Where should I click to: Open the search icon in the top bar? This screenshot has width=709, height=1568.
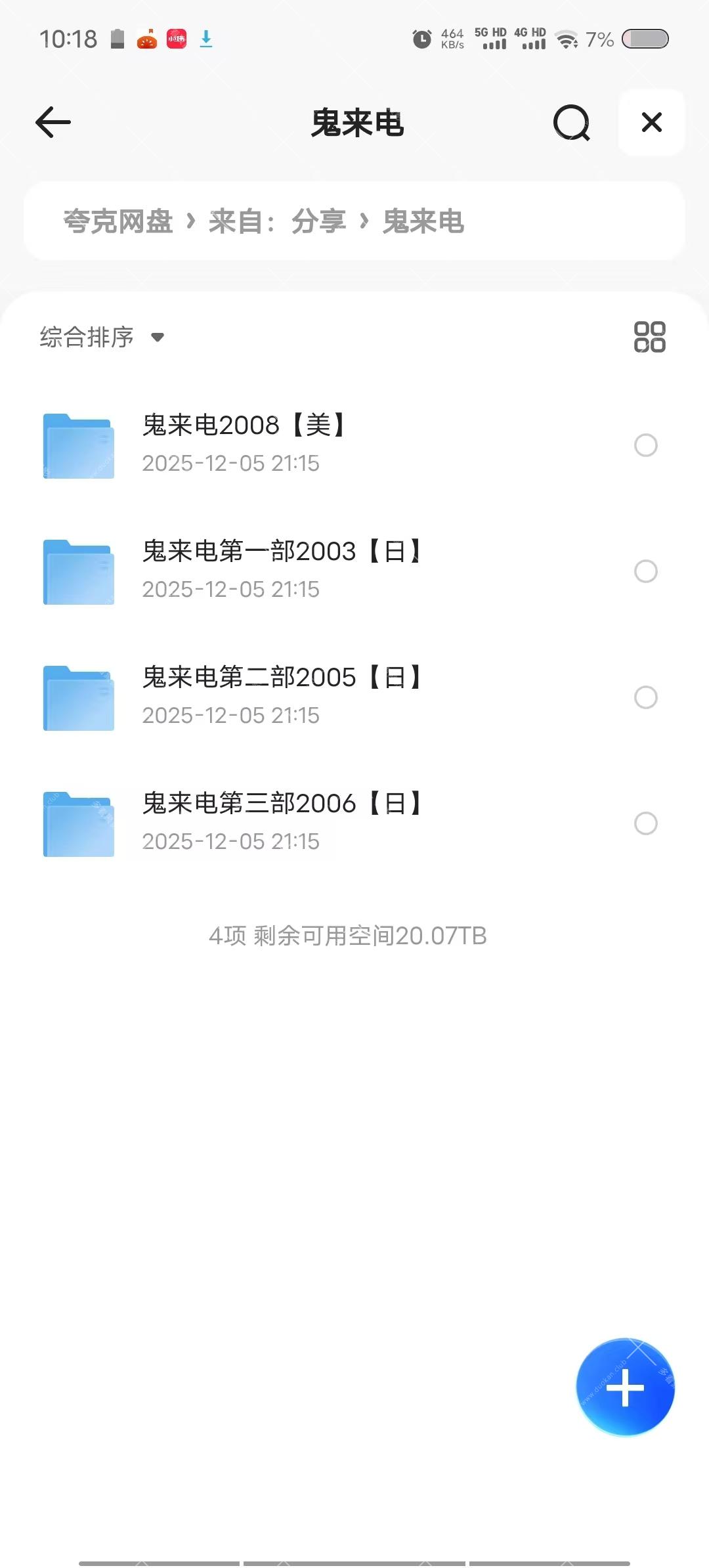tap(572, 123)
